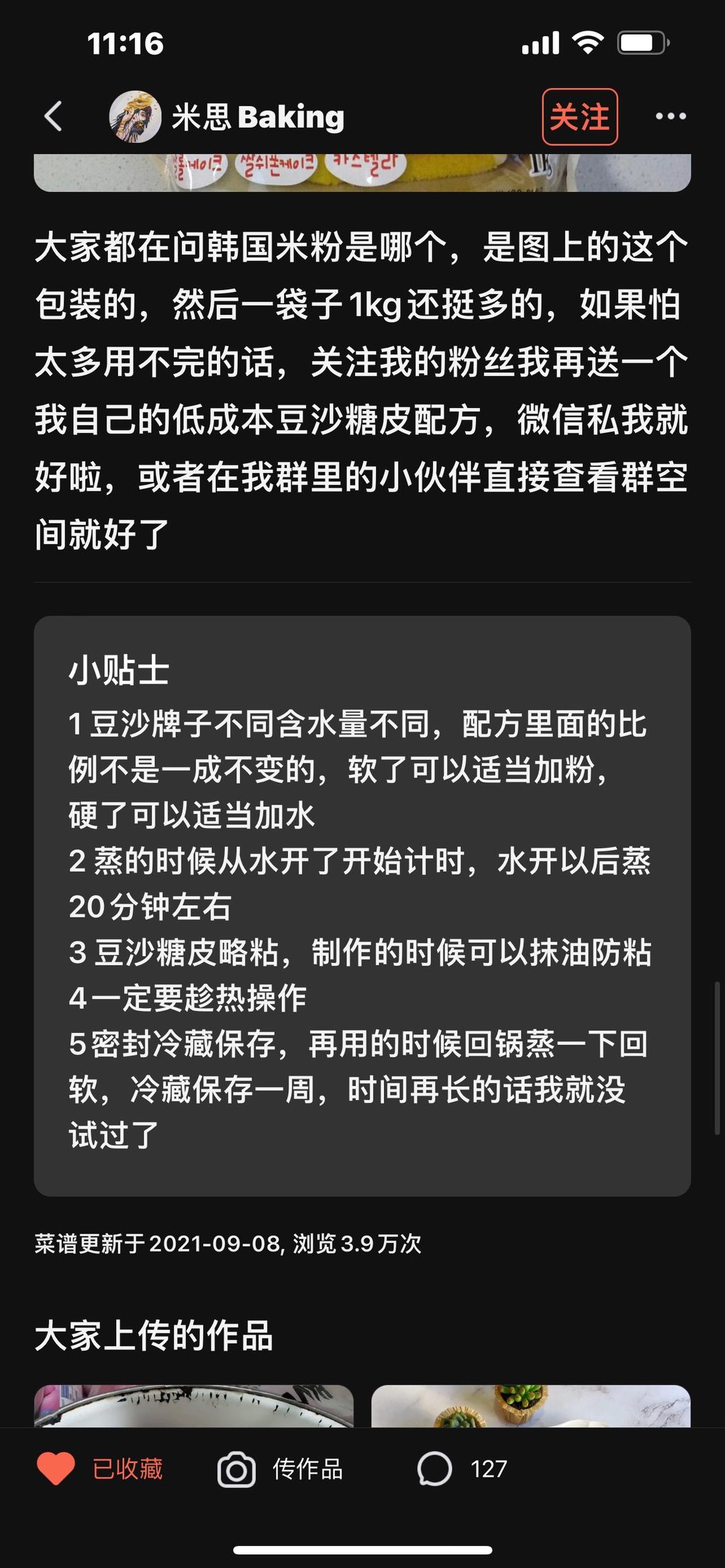725x1568 pixels.
Task: Go back to the previous page
Action: coord(54,117)
